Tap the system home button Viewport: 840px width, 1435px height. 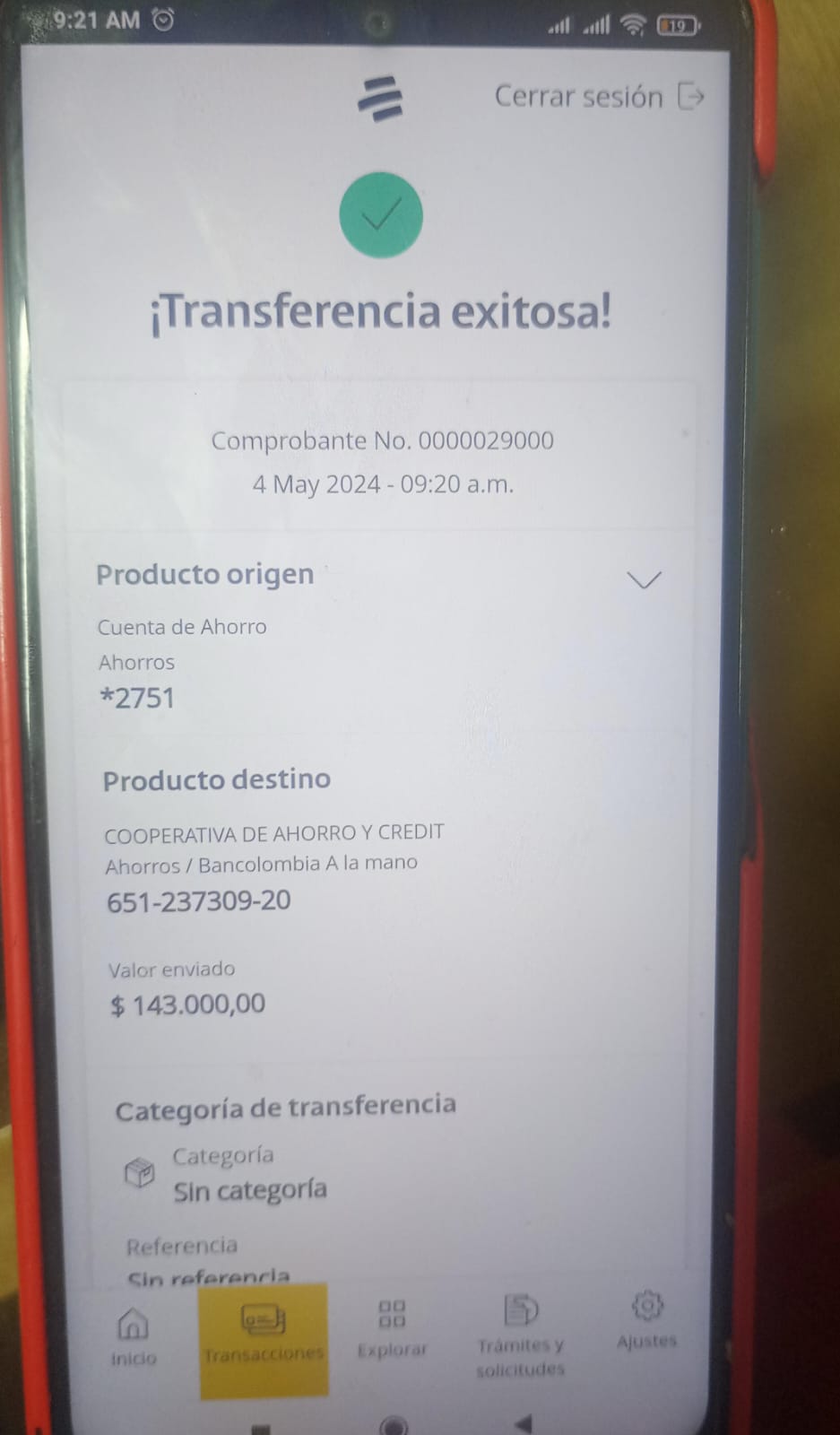pyautogui.click(x=394, y=1424)
